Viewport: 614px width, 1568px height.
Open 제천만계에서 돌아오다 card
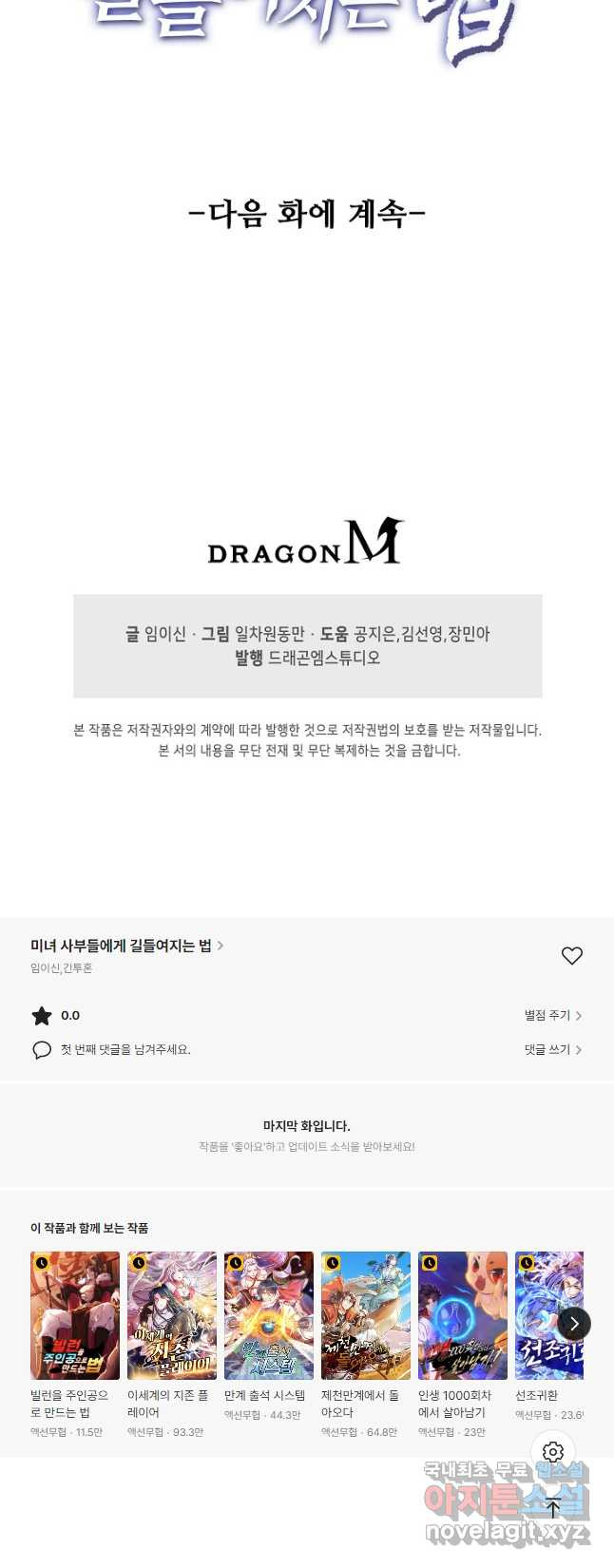pyautogui.click(x=366, y=1315)
